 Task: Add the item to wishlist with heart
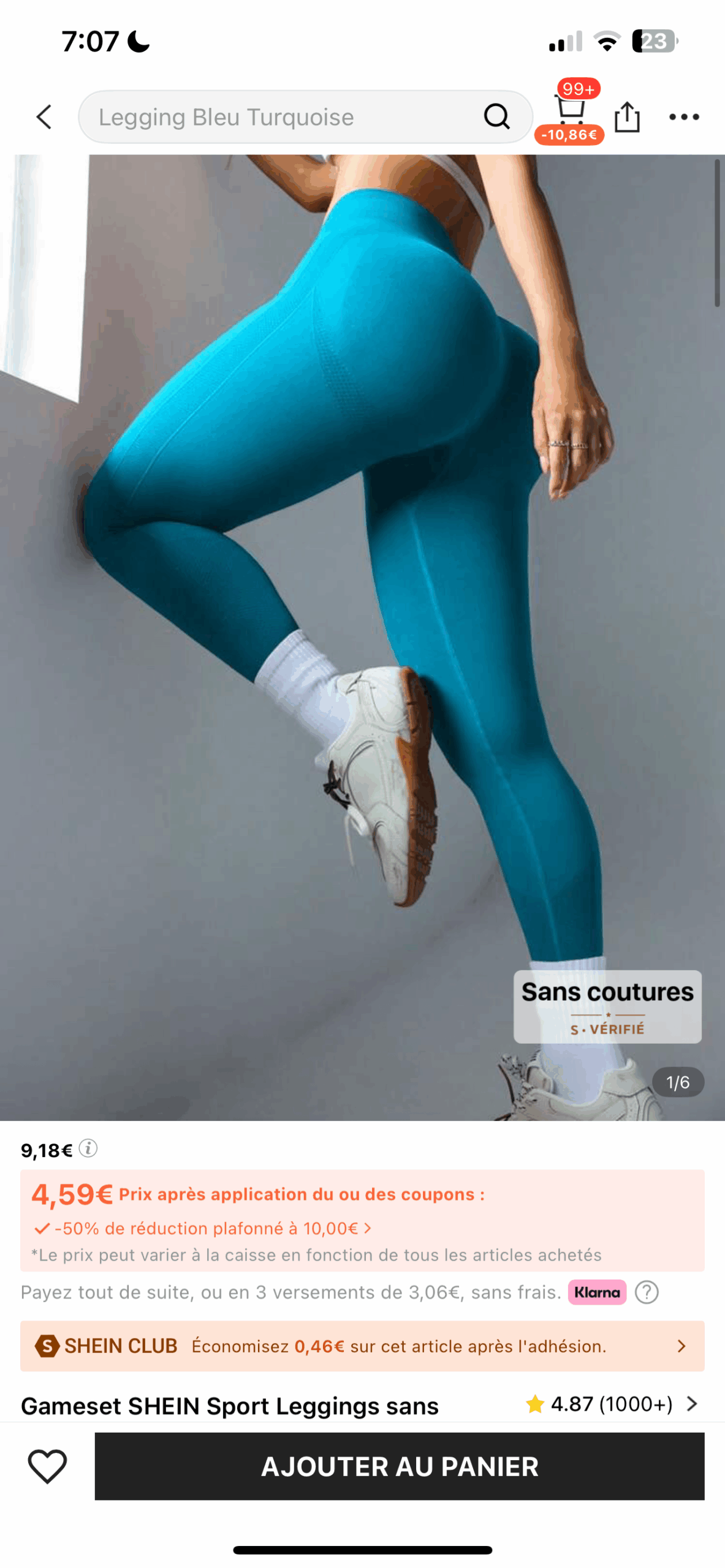[47, 1466]
